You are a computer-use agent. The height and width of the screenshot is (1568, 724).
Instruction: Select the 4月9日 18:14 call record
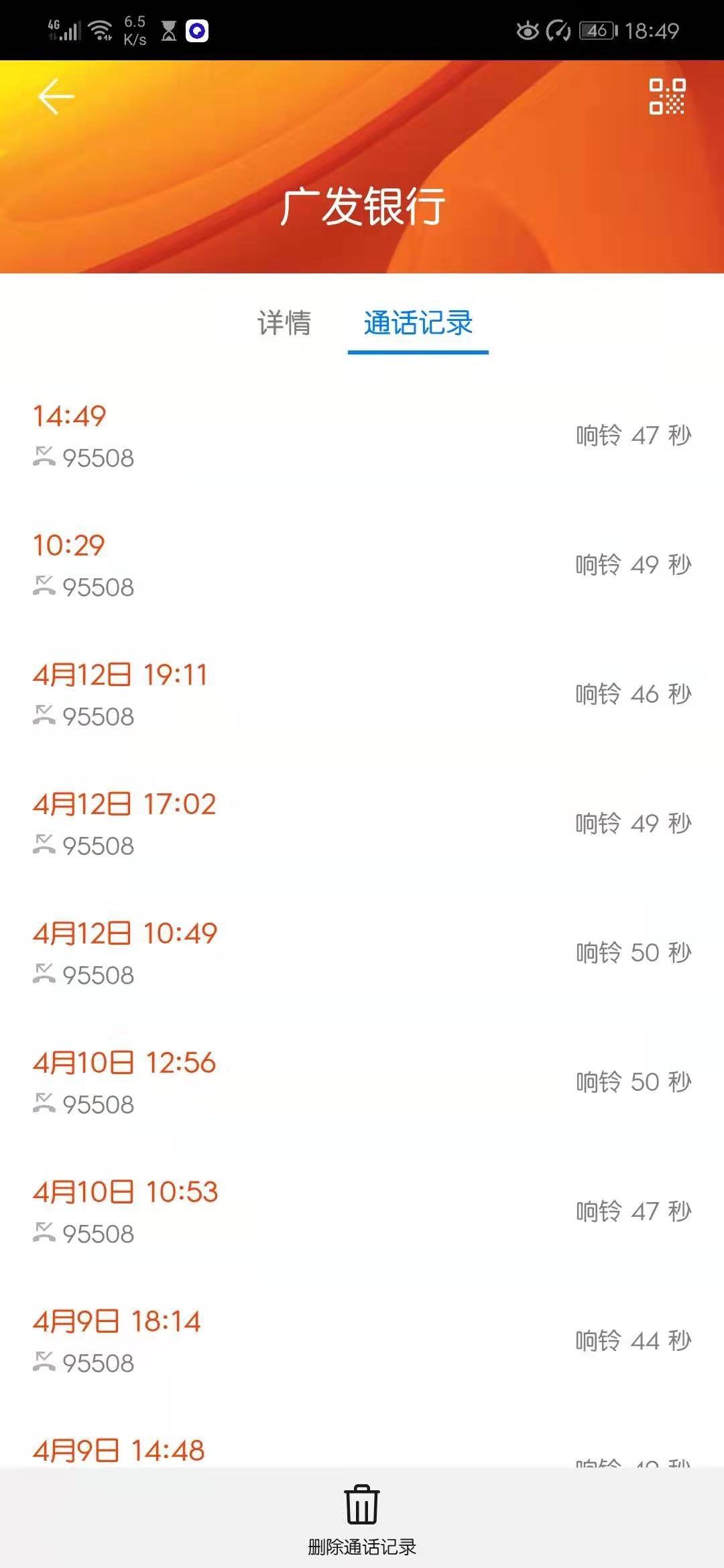pyautogui.click(x=362, y=1341)
